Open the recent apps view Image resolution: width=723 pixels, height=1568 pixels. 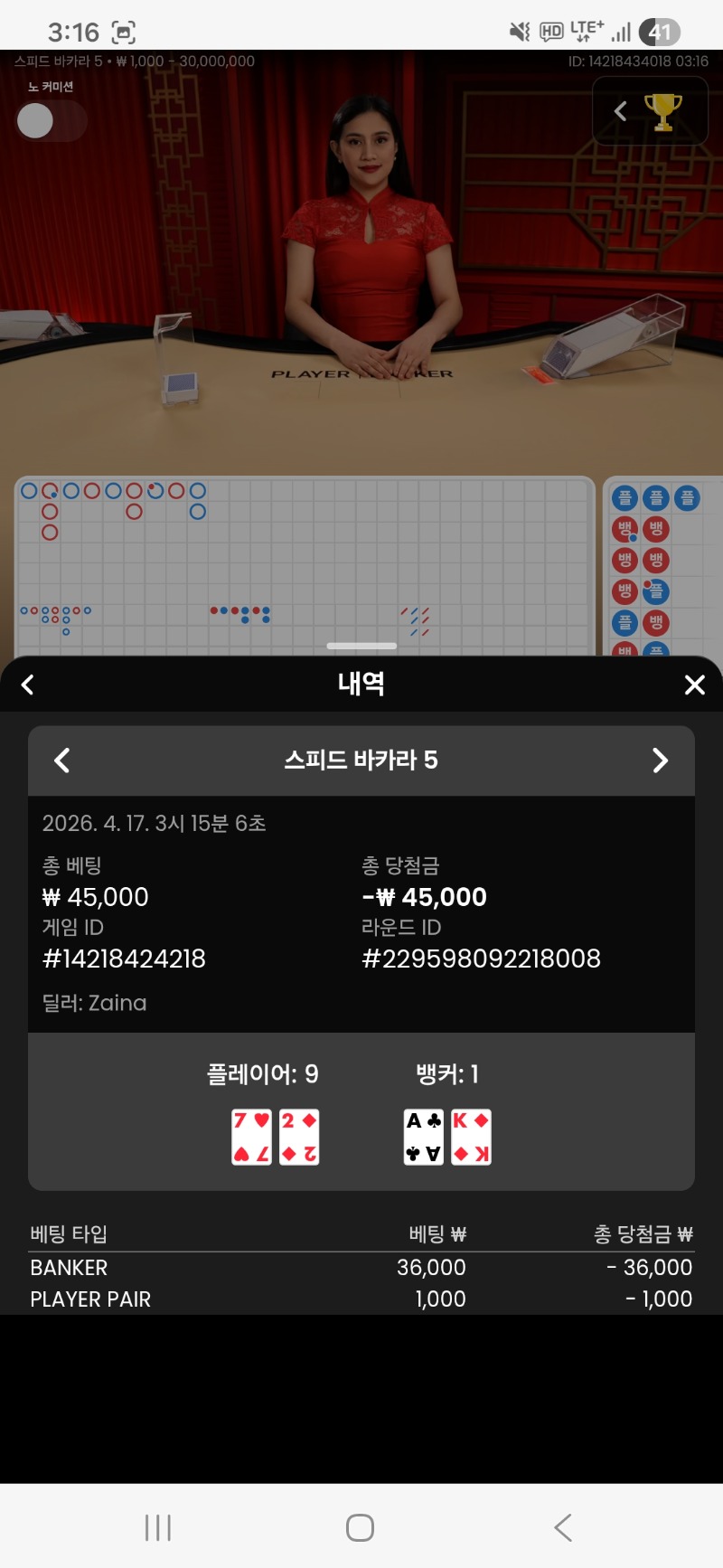pyautogui.click(x=158, y=1527)
